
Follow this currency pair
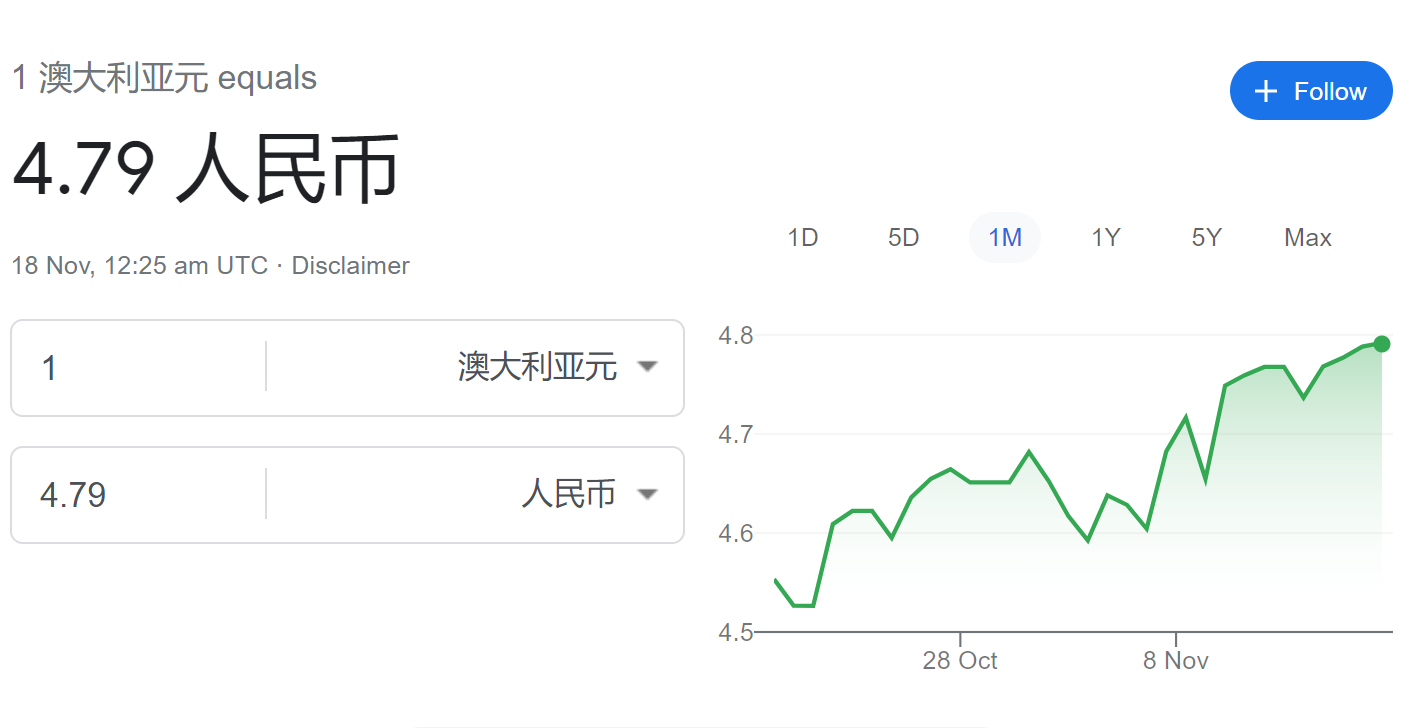click(x=1310, y=91)
